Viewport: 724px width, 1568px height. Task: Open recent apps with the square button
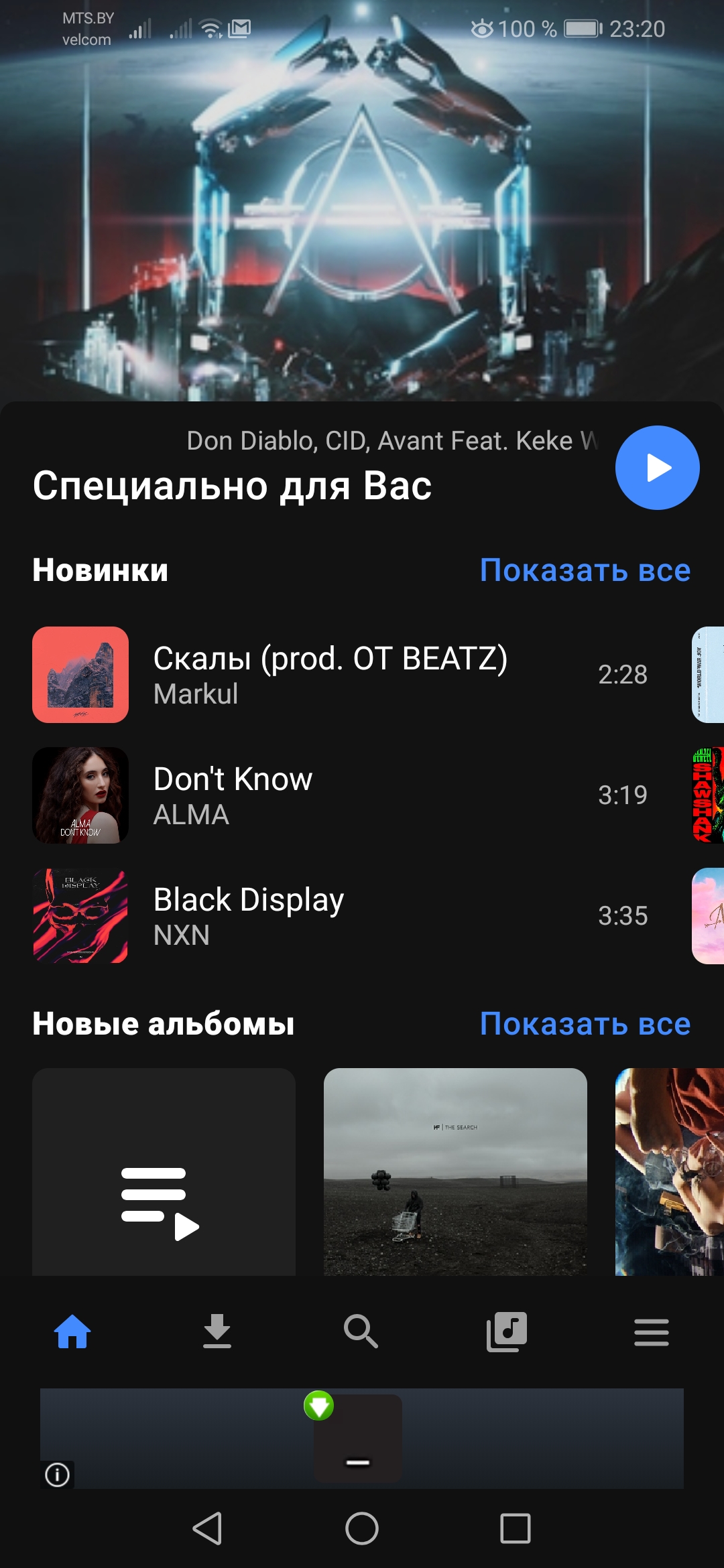(516, 1528)
